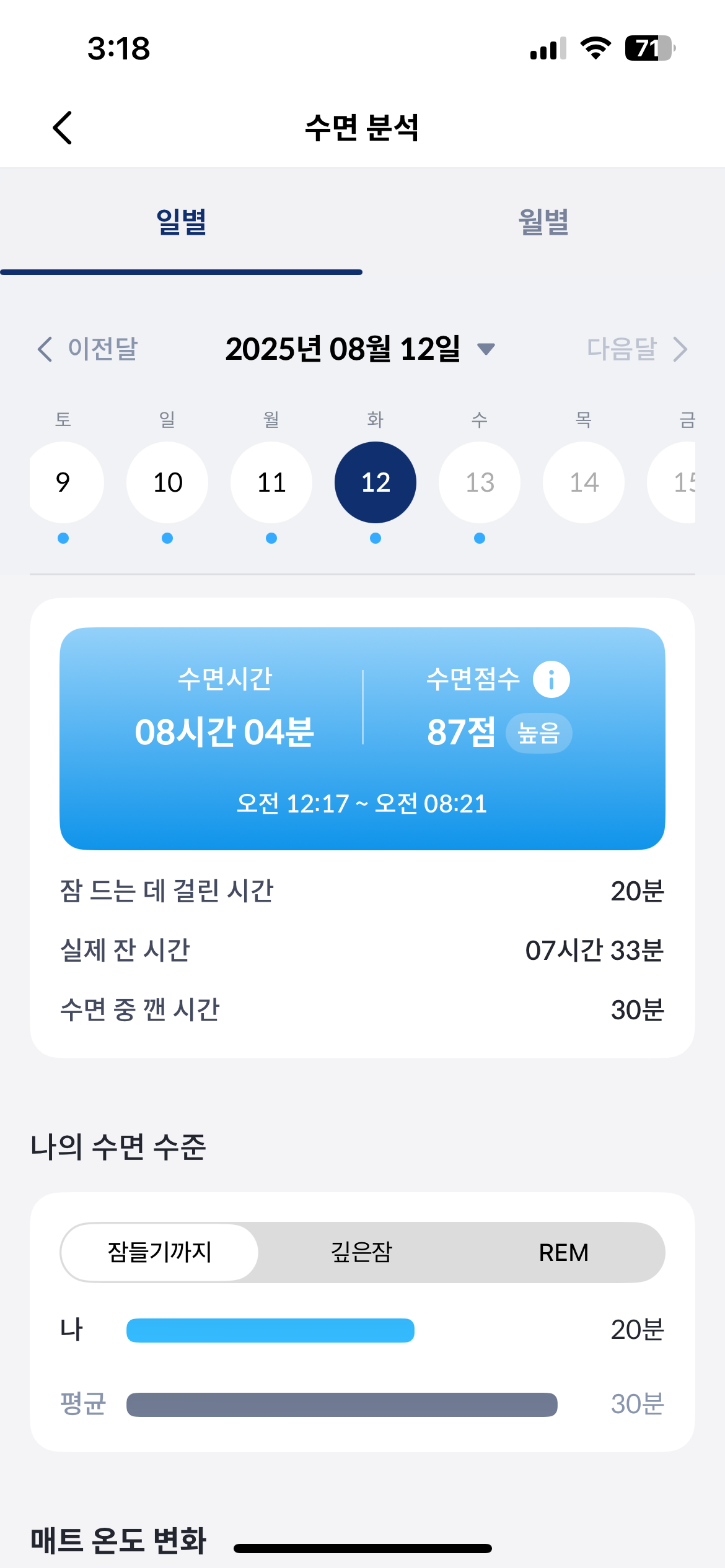
Task: Open the sleep score info icon
Action: pyautogui.click(x=550, y=679)
